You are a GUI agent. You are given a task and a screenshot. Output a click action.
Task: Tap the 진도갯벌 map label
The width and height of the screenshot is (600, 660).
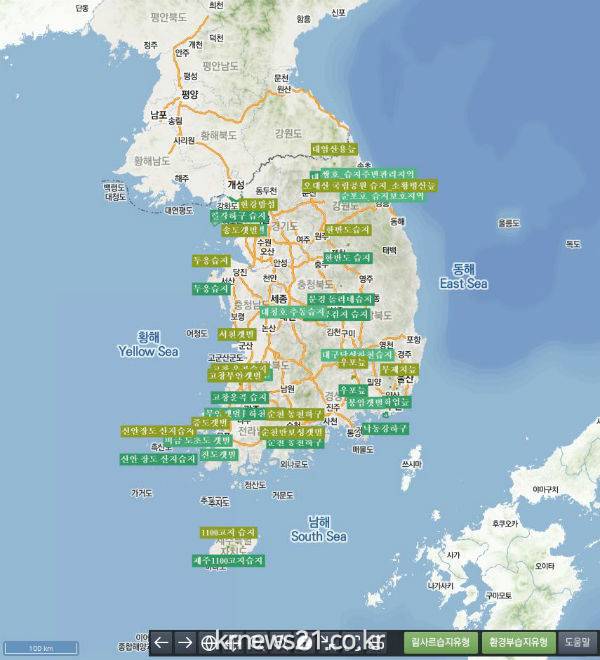219,454
